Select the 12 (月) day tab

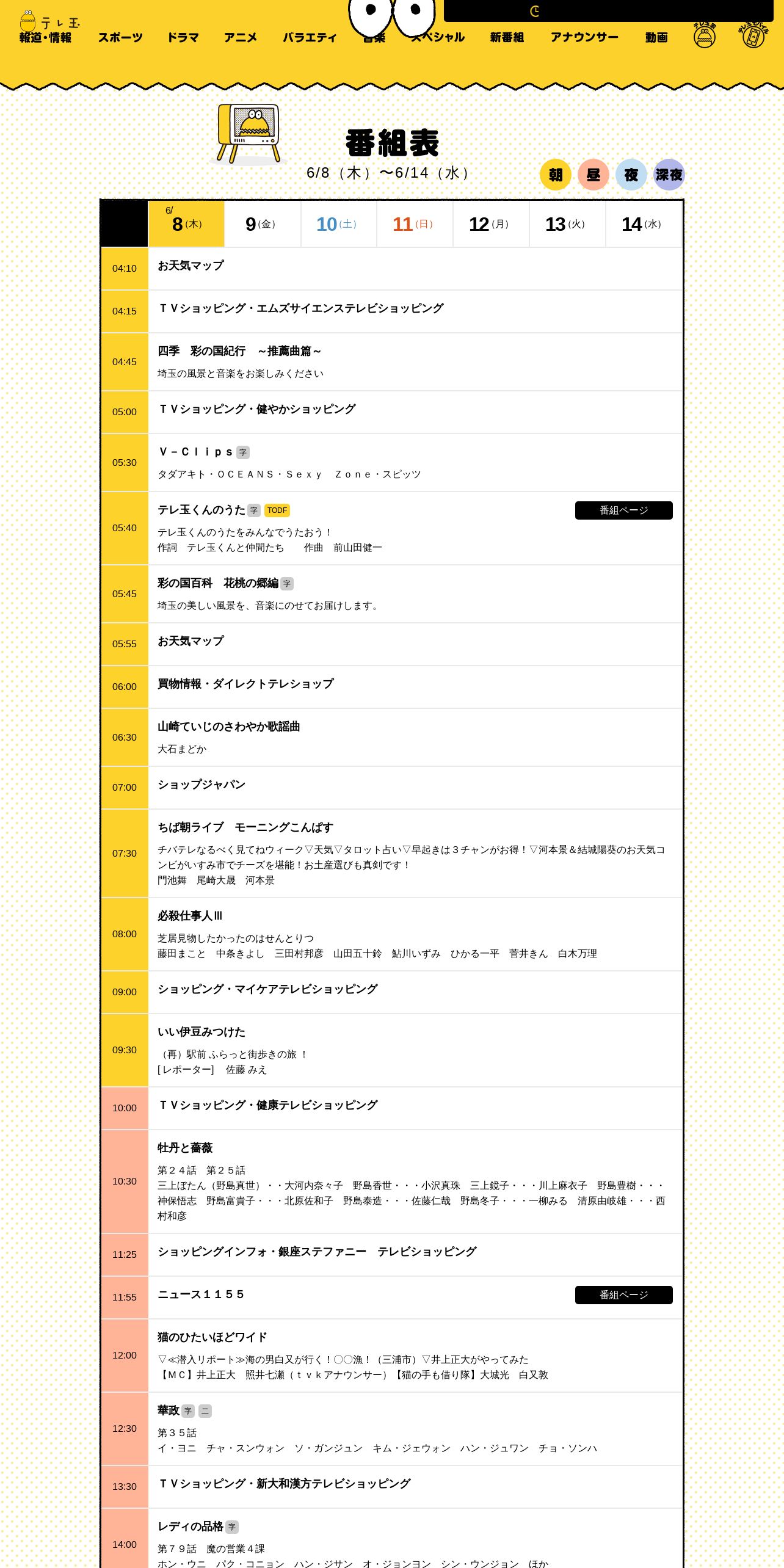(x=492, y=224)
